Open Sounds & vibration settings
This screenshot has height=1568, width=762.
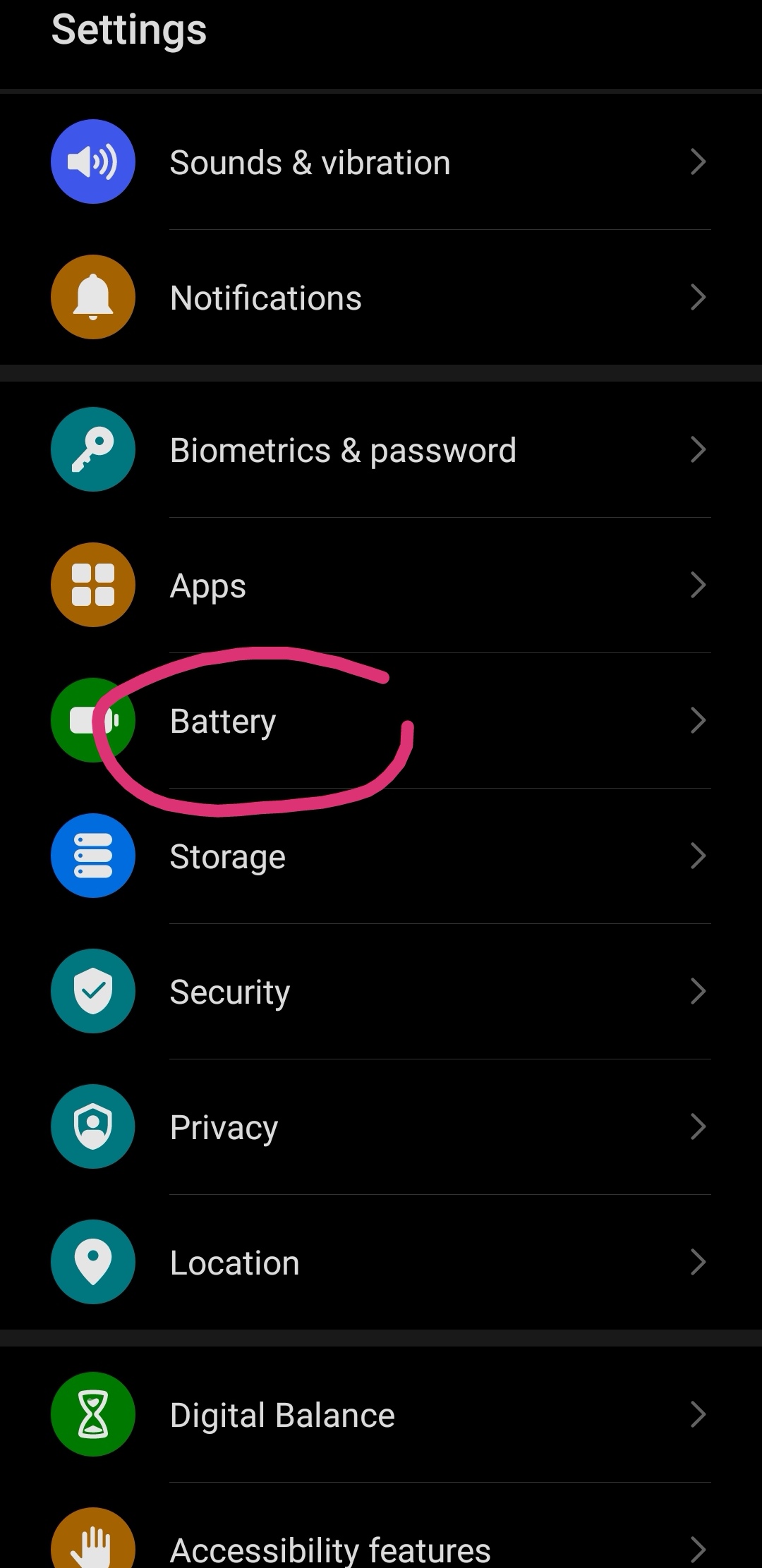coord(381,162)
